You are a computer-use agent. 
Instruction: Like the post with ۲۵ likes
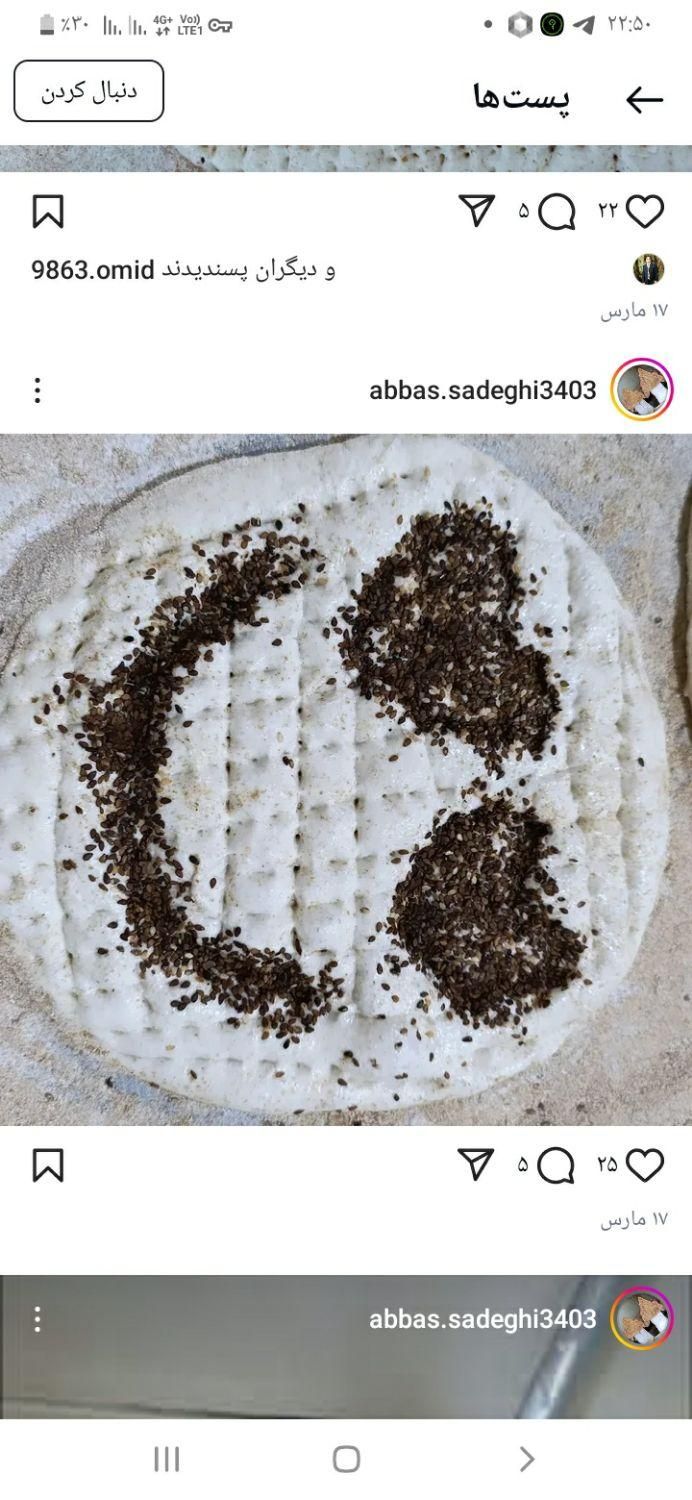pos(645,1165)
